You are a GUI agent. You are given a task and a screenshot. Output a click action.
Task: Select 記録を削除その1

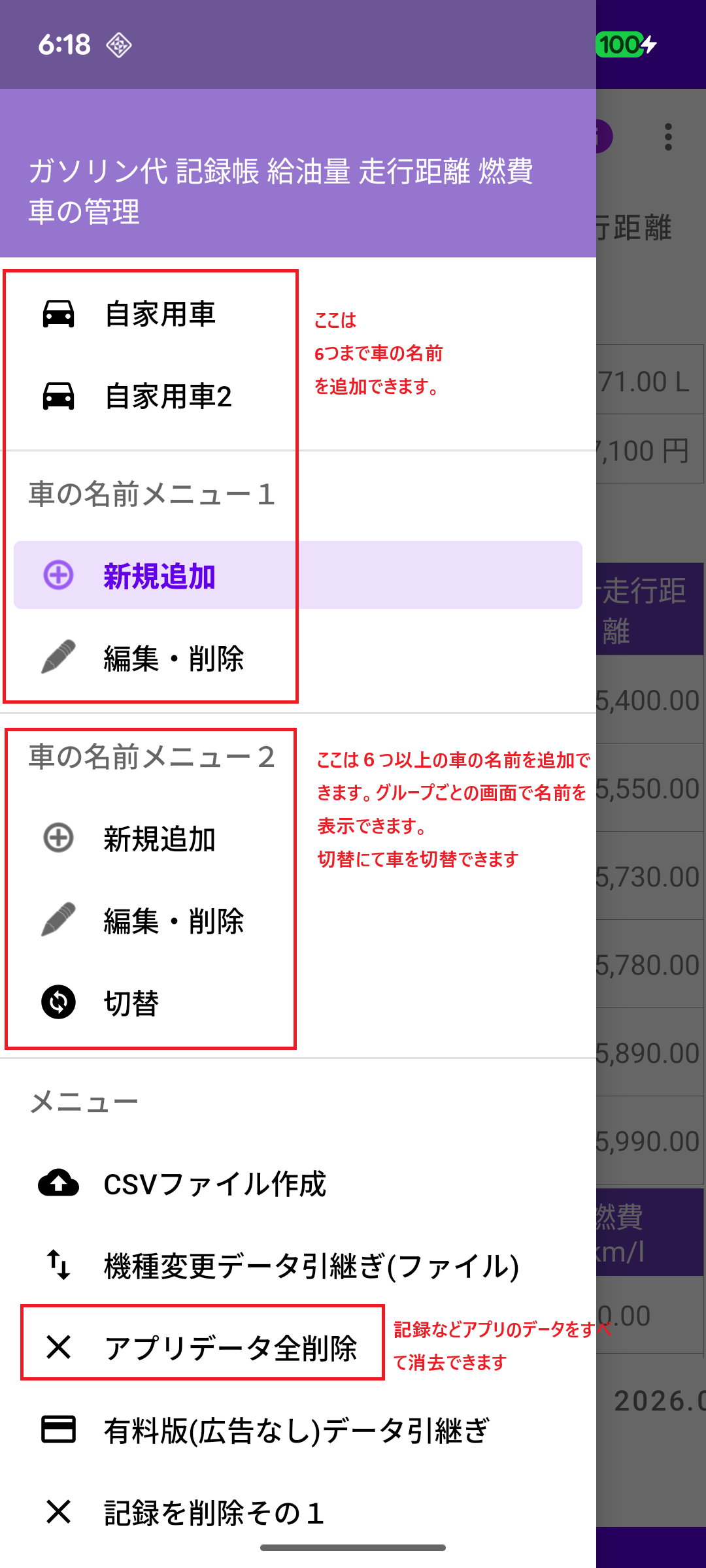(213, 1512)
